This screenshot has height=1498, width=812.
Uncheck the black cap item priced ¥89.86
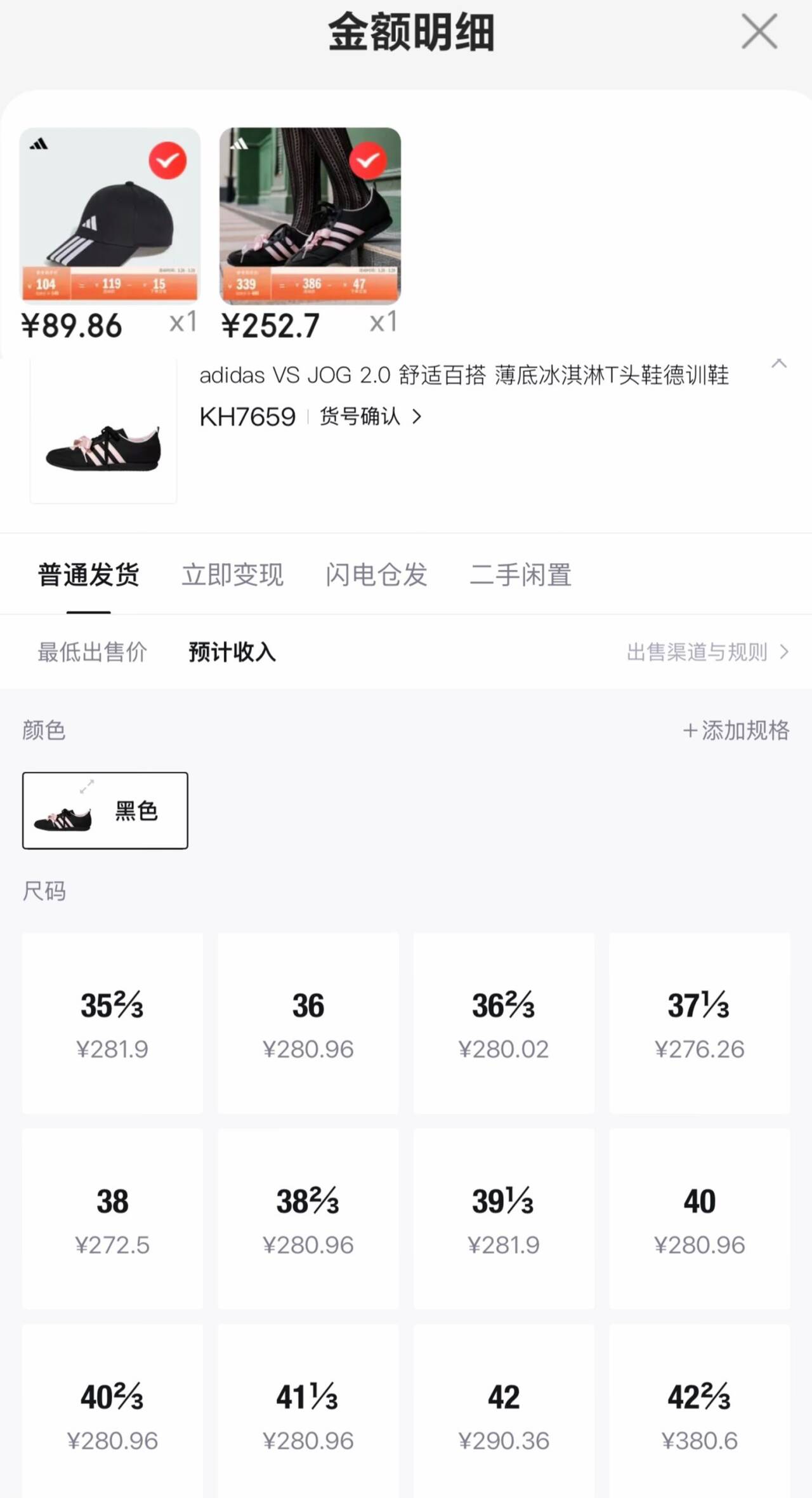coord(167,160)
